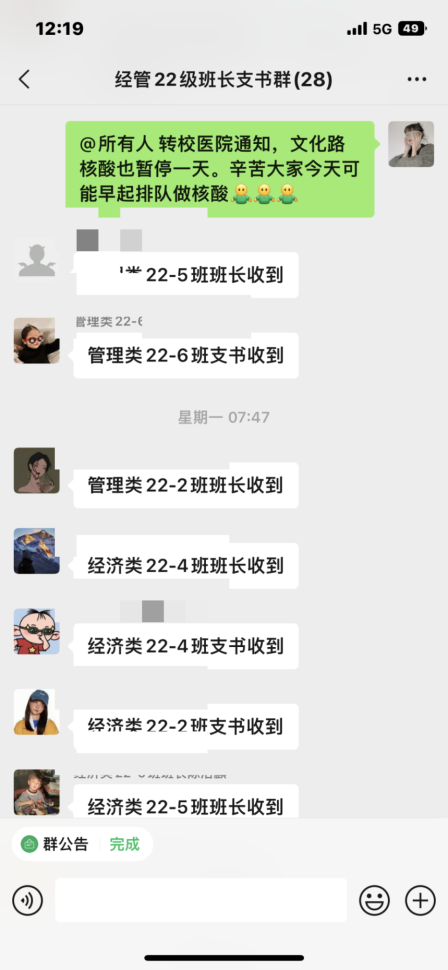This screenshot has width=448, height=970.
Task: Open avatar beside 经济类22-5班班长收到
Action: [37, 792]
